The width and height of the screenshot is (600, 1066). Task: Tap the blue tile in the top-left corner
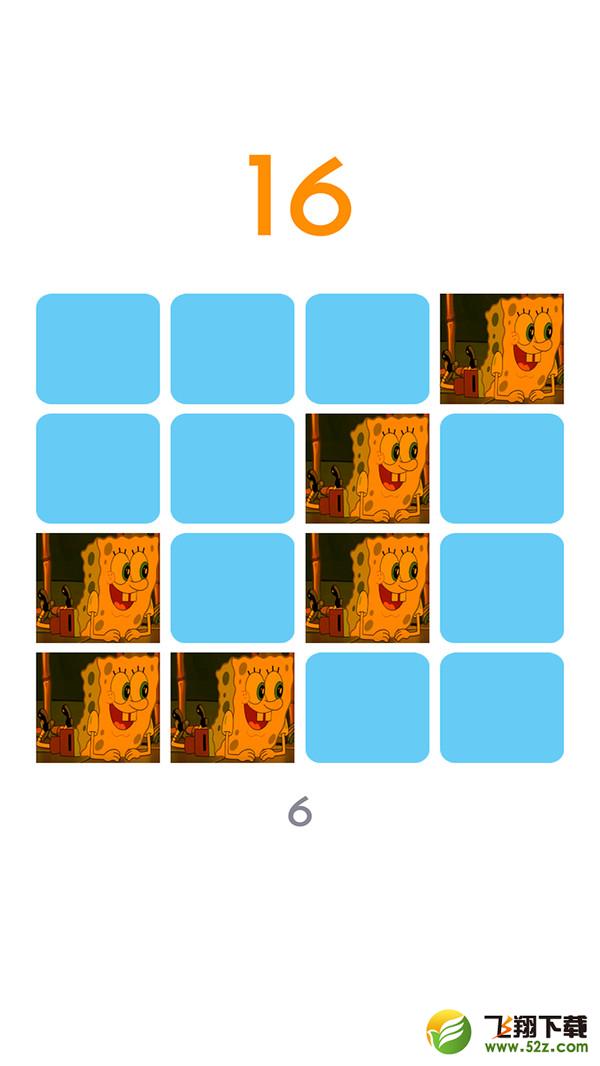point(98,349)
